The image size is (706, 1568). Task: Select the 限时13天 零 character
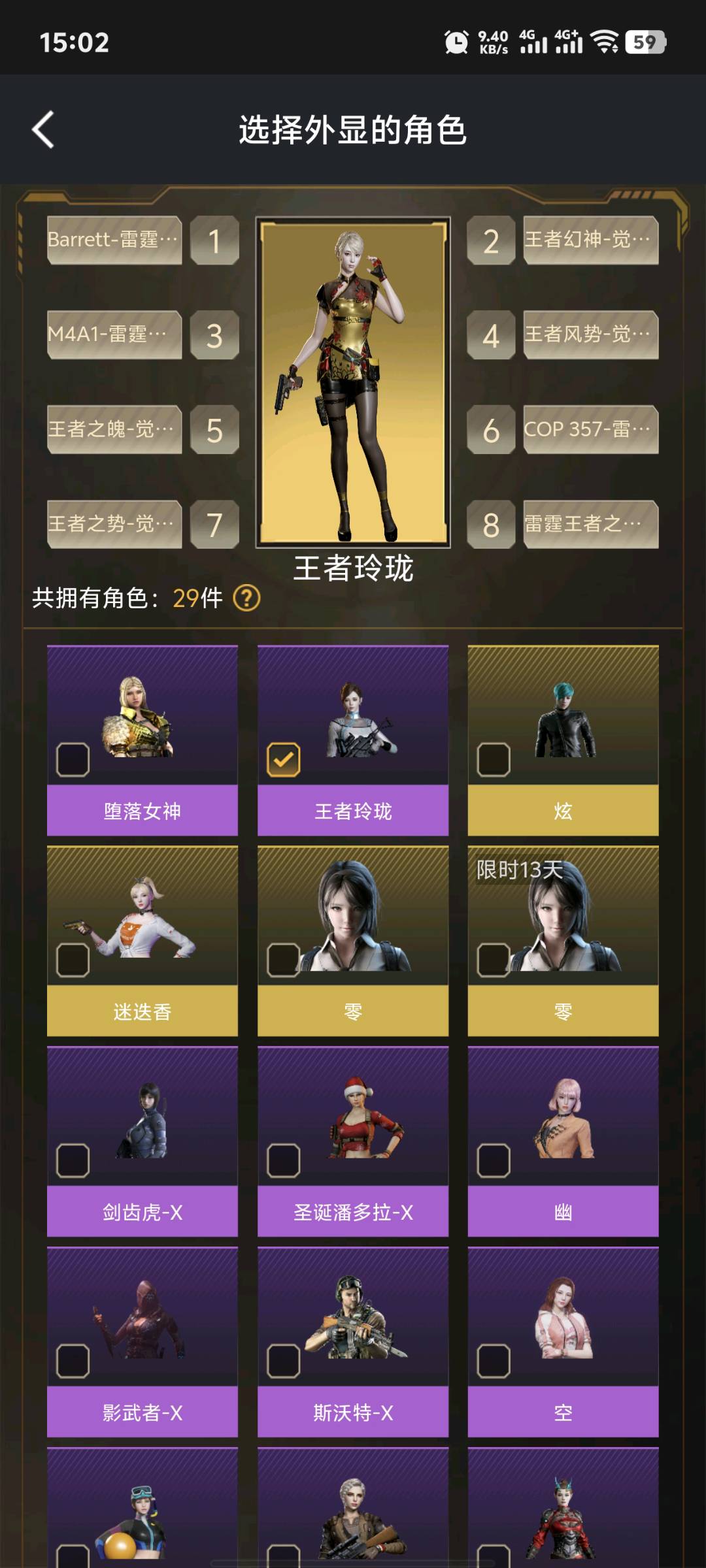tap(494, 960)
